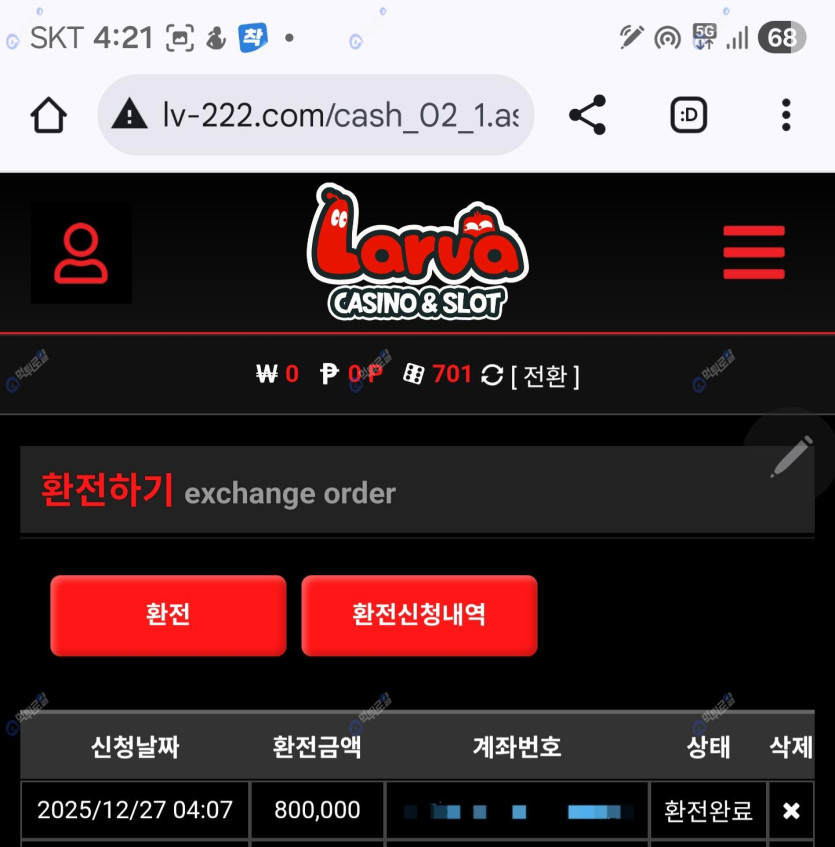Tap the lv-222.com address bar
Viewport: 835px width, 847px height.
(x=315, y=116)
